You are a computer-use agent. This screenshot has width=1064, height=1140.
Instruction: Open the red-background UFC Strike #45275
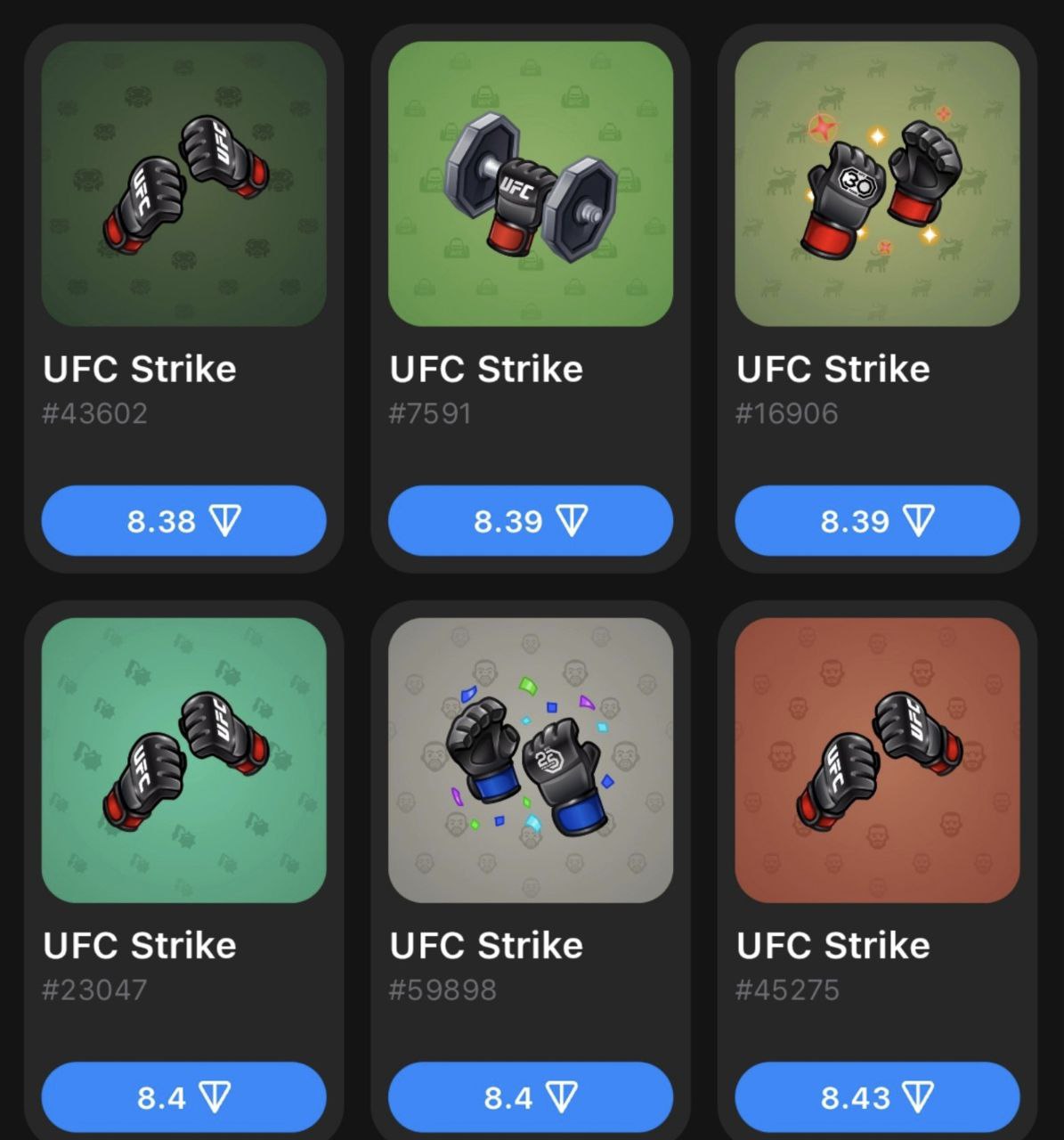(877, 760)
